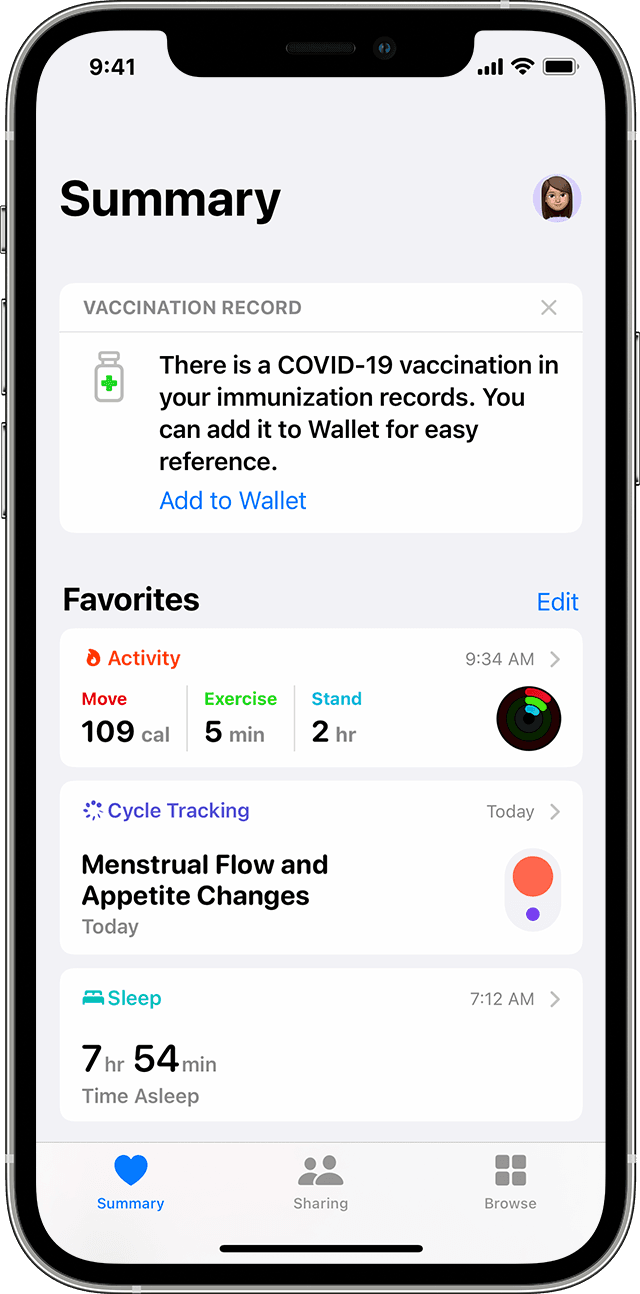This screenshot has width=640, height=1294.
Task: Open the profile avatar
Action: [x=557, y=198]
